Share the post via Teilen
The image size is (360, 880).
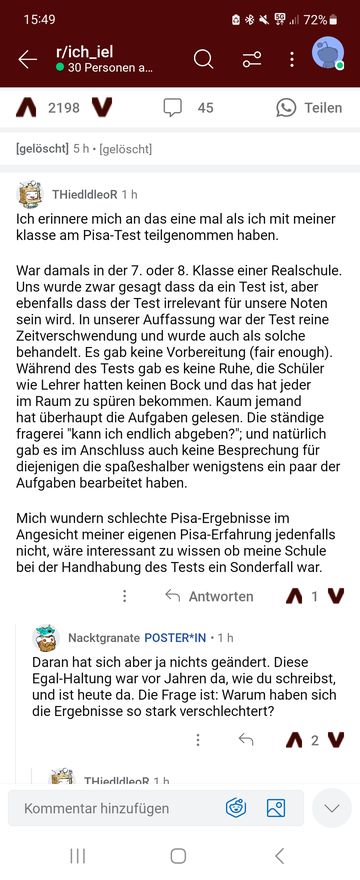point(309,107)
